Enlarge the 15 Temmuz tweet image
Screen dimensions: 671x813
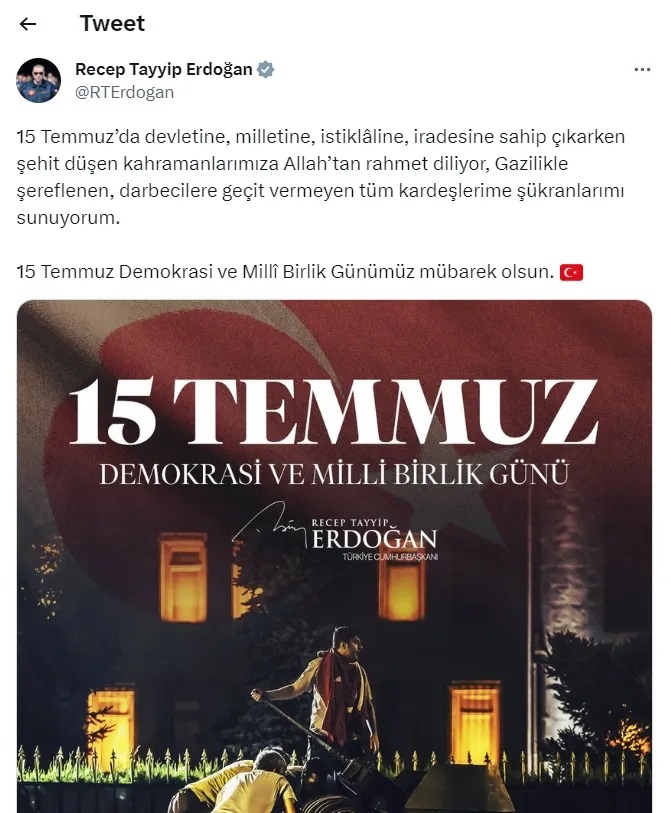(334, 555)
